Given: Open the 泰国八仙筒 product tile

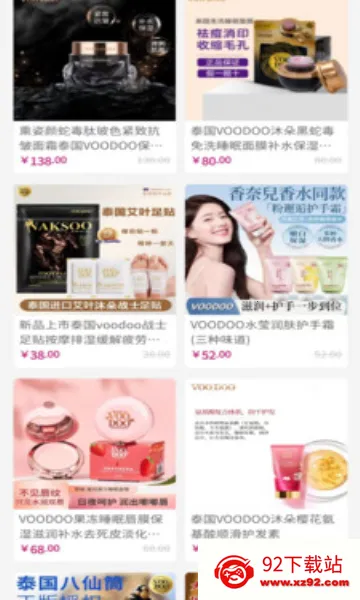Looking at the screenshot, I should point(94,586).
